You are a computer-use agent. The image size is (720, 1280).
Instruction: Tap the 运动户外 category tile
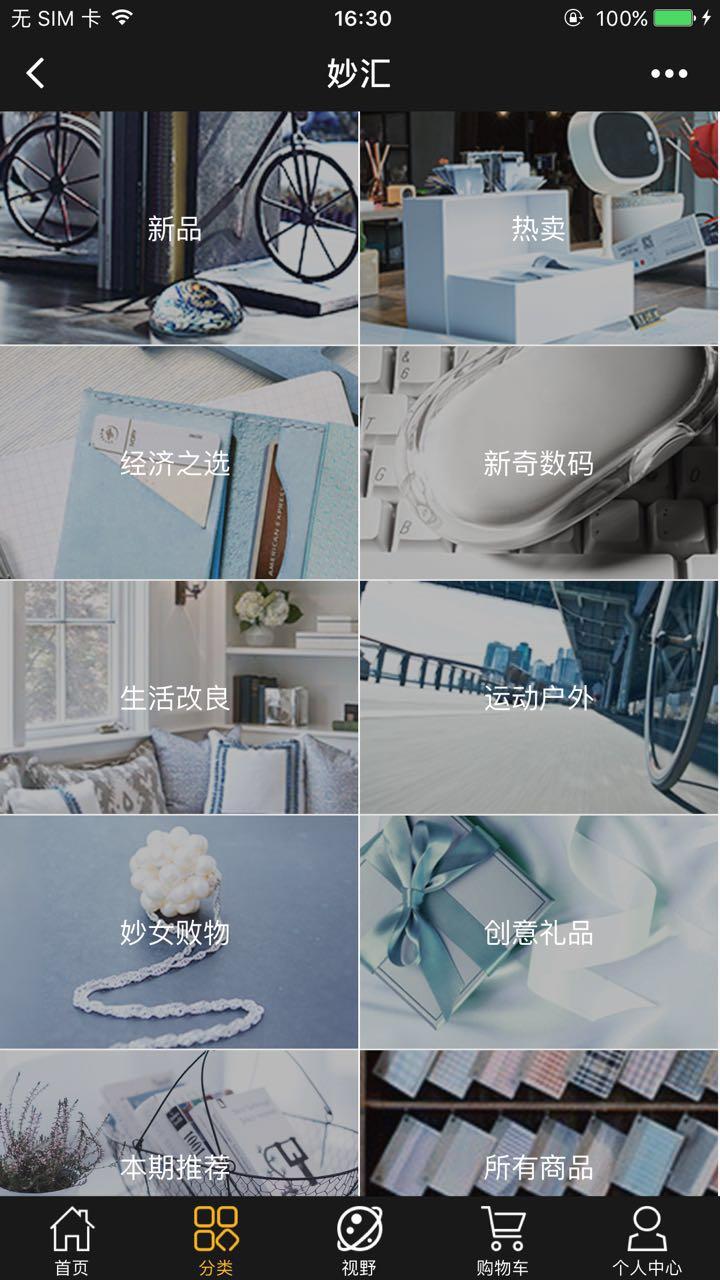[539, 697]
